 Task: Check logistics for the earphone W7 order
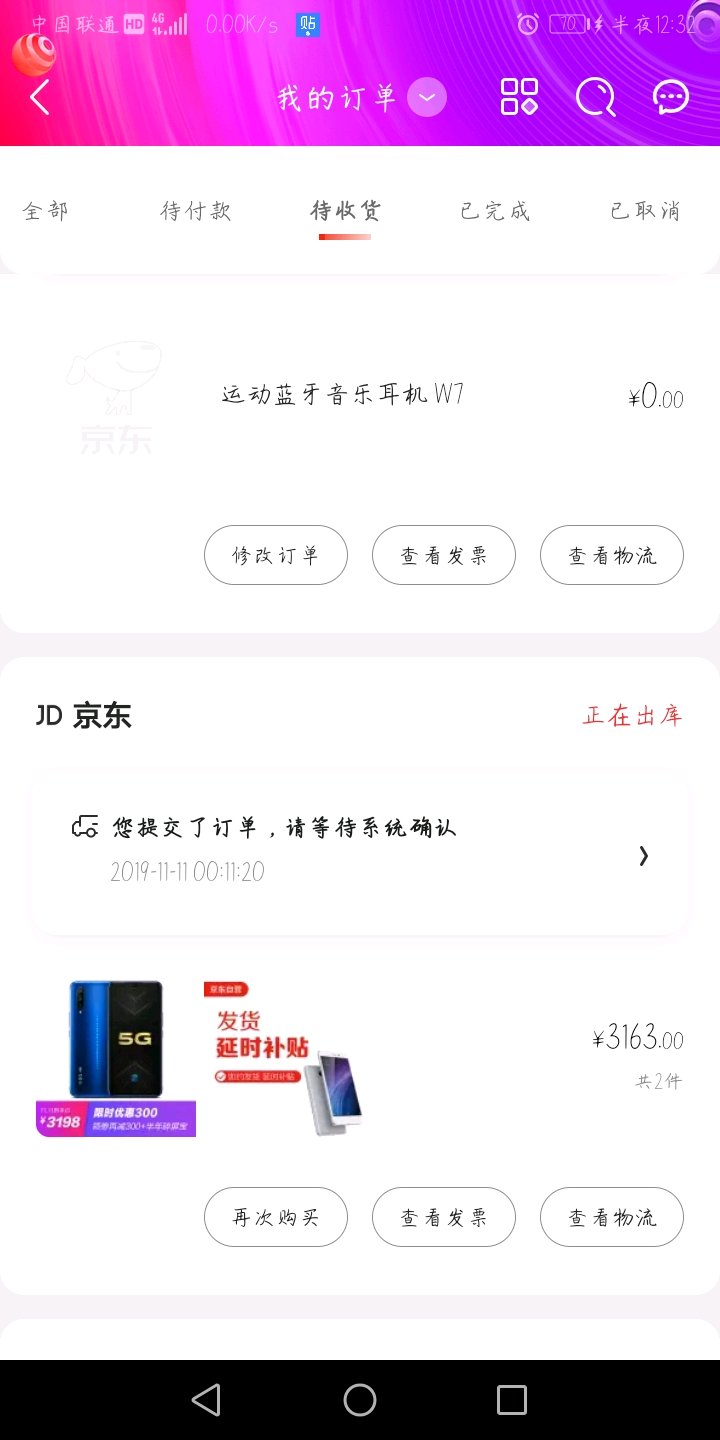coord(612,555)
